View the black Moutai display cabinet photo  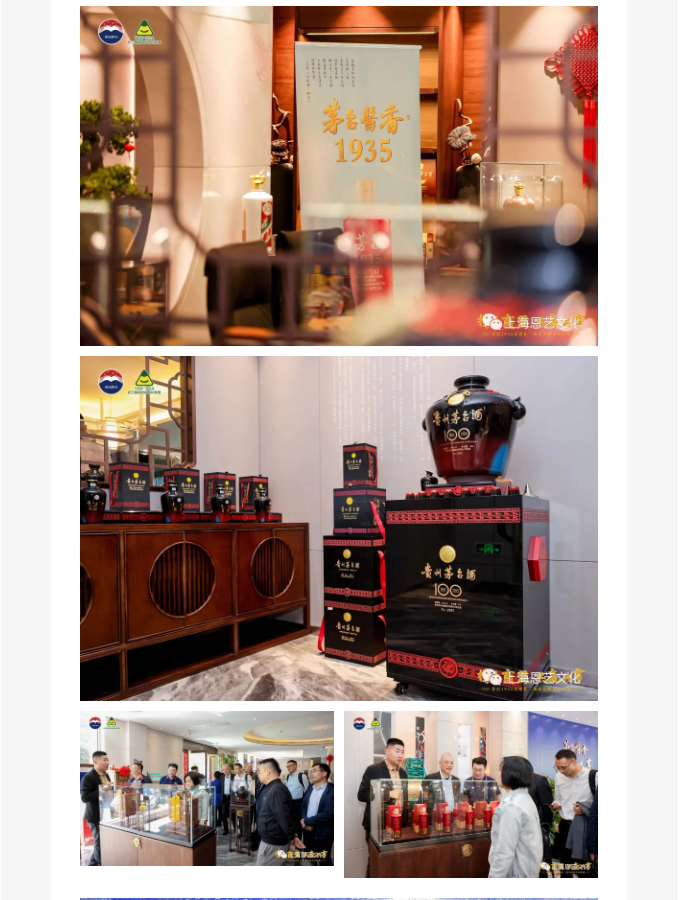click(338, 528)
